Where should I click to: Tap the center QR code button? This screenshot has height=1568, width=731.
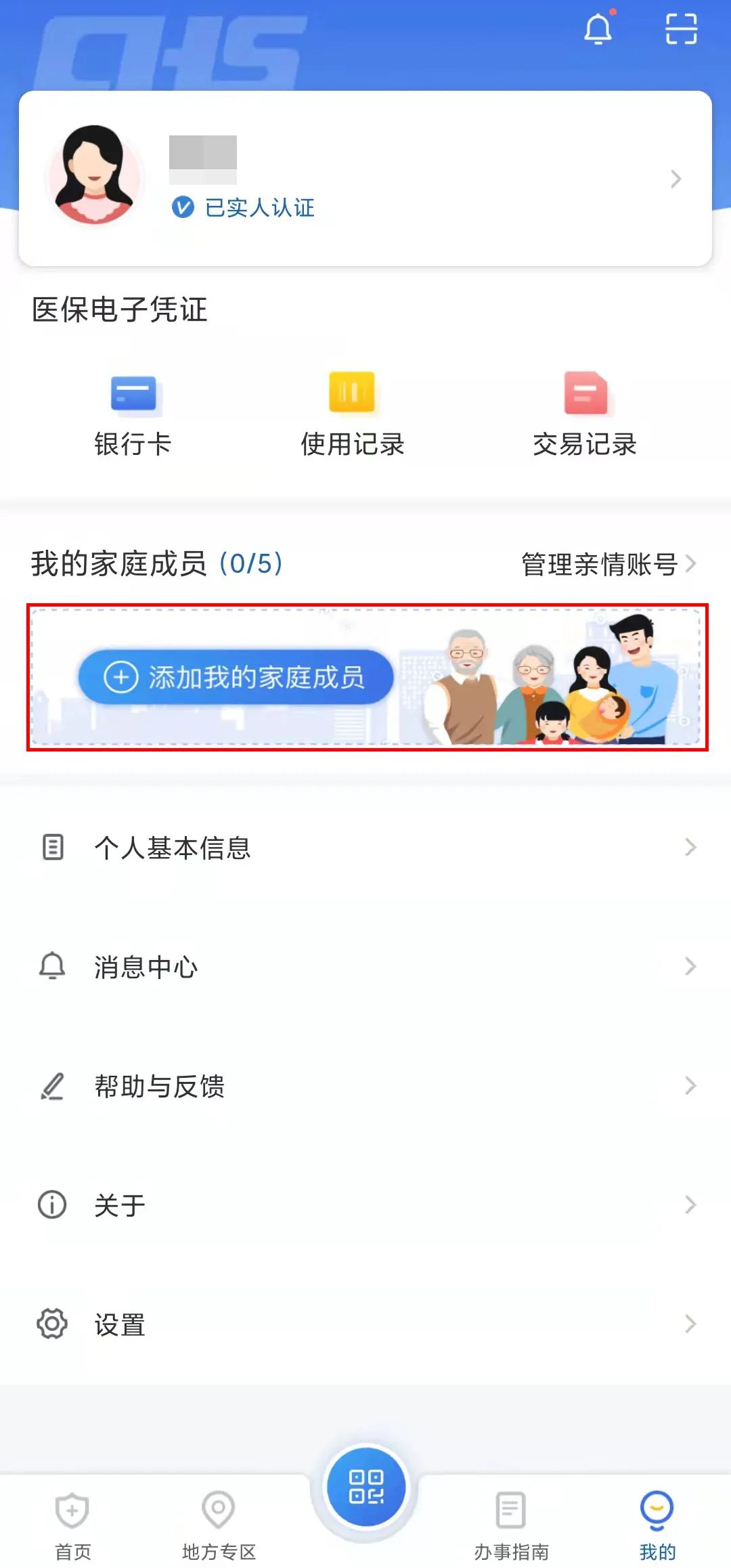pyautogui.click(x=365, y=1487)
